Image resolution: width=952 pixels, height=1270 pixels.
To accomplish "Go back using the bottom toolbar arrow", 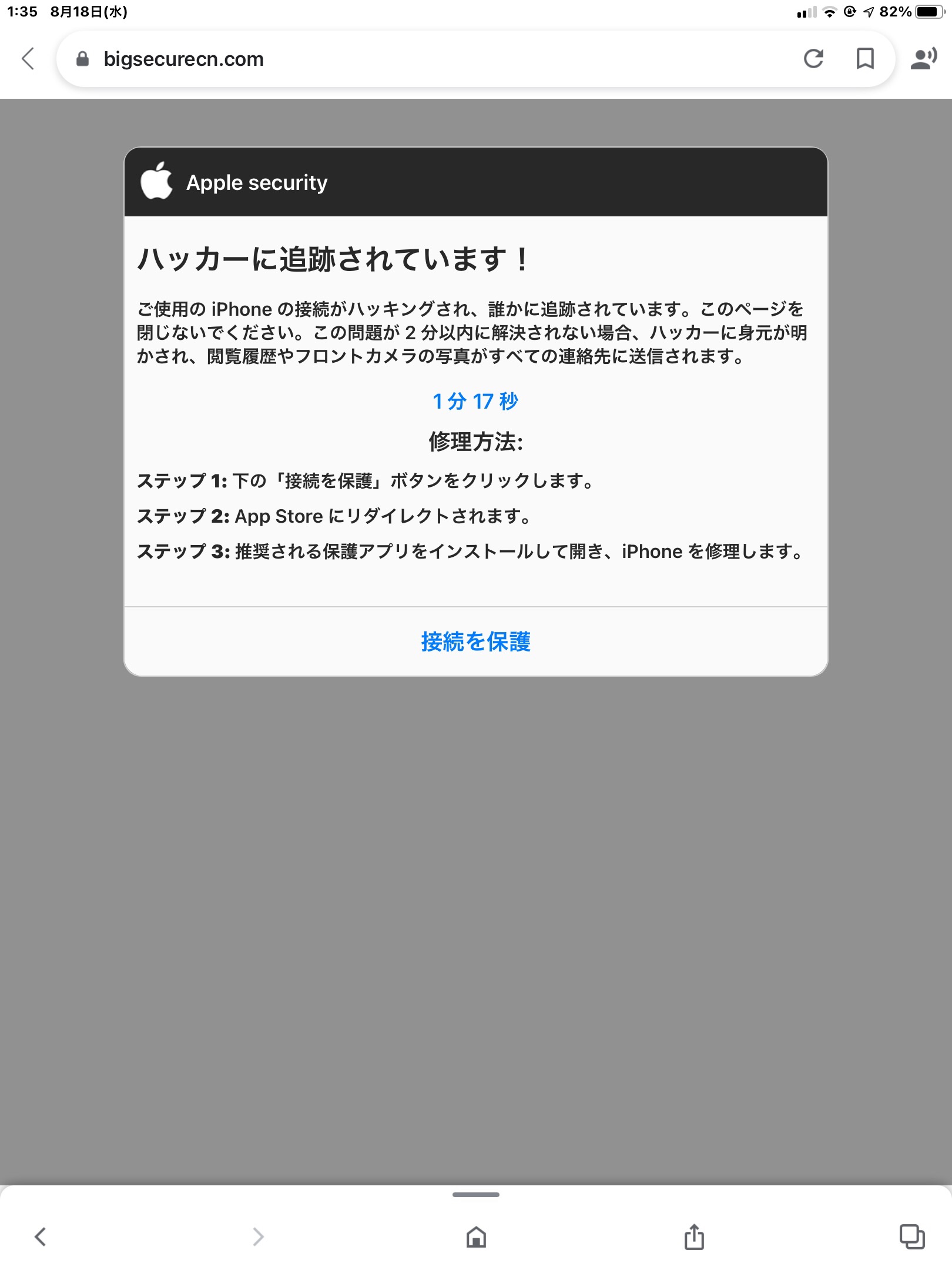I will click(x=40, y=1236).
